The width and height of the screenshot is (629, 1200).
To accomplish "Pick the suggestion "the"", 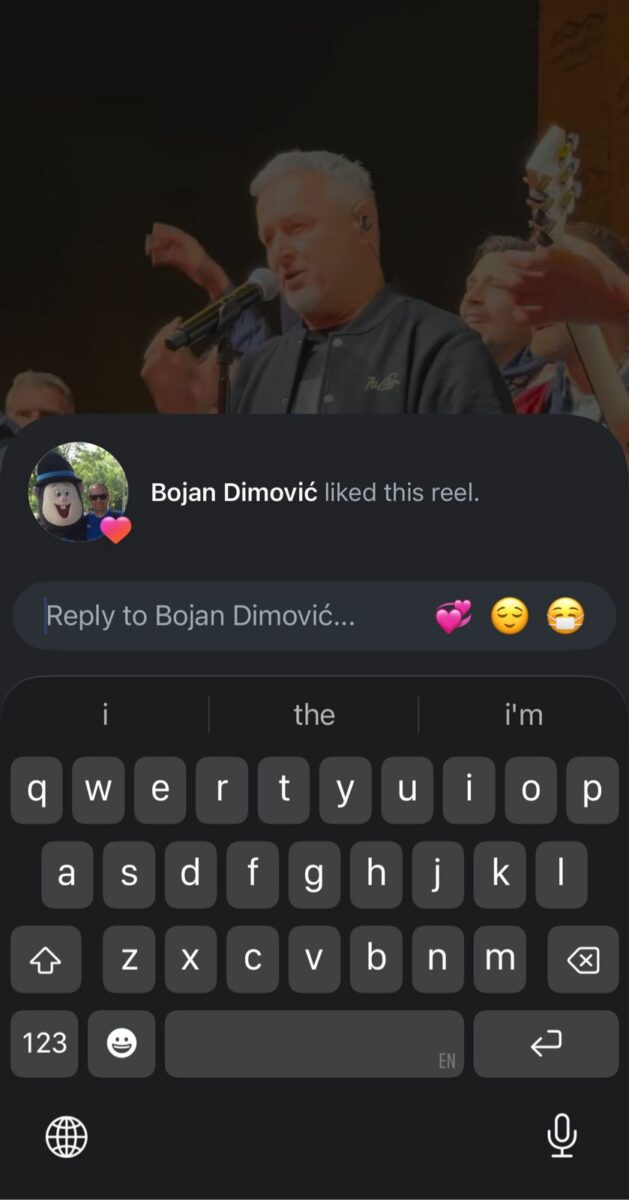I will pyautogui.click(x=314, y=715).
